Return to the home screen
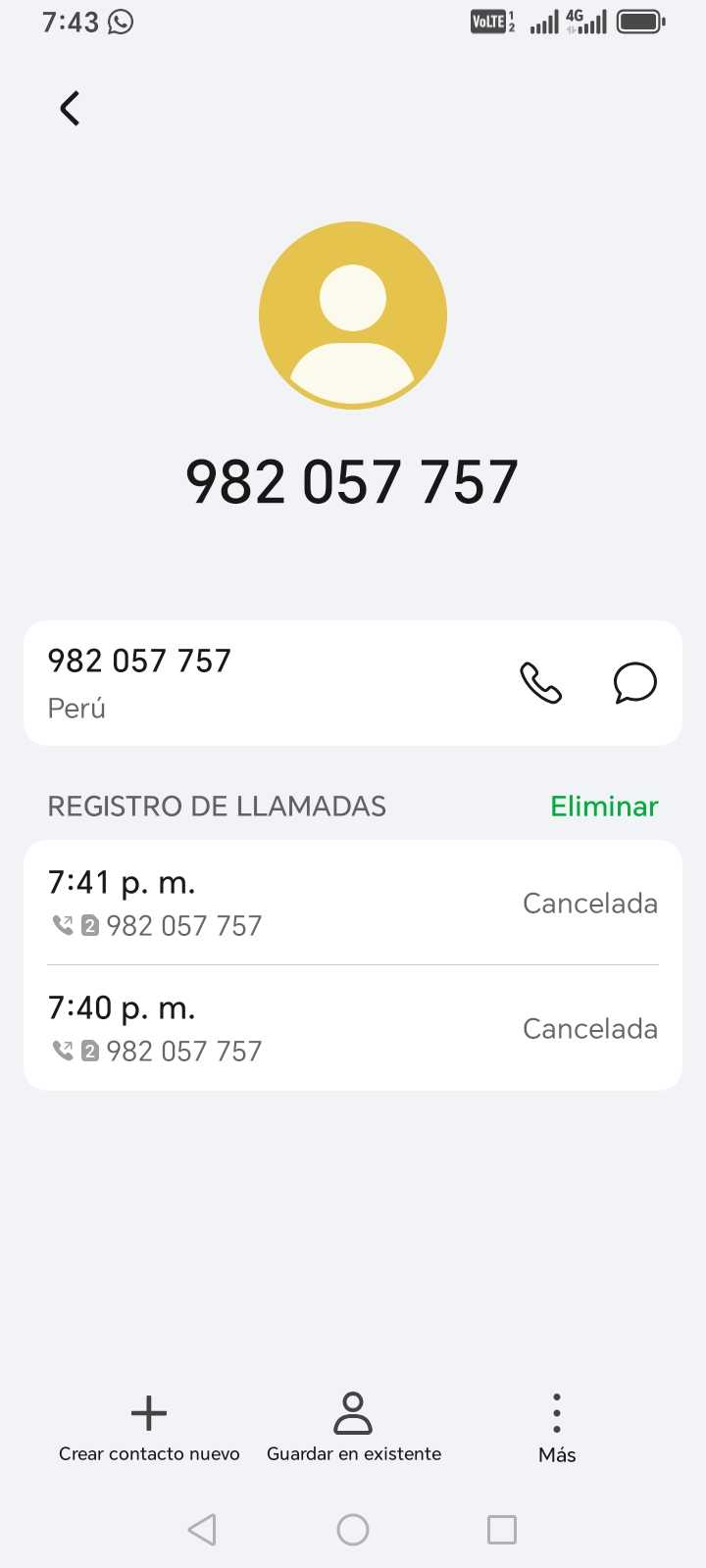 pos(353,1530)
